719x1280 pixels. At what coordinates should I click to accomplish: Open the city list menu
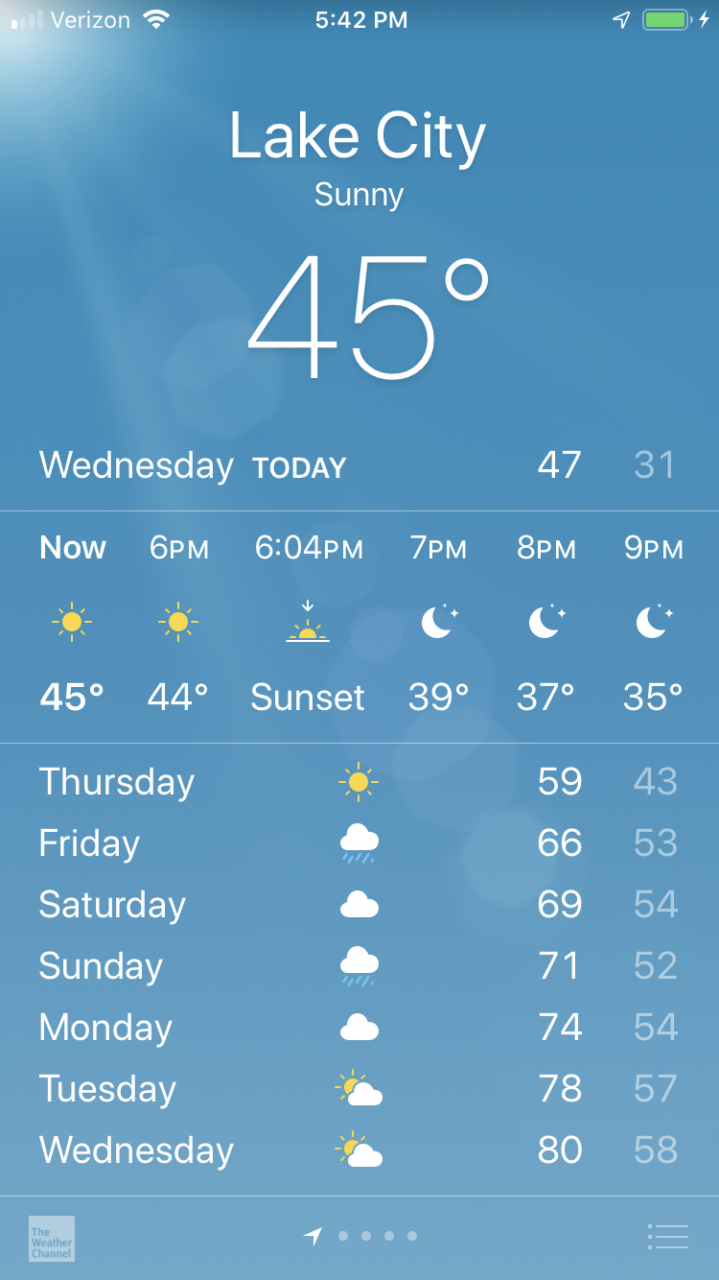pyautogui.click(x=667, y=1236)
